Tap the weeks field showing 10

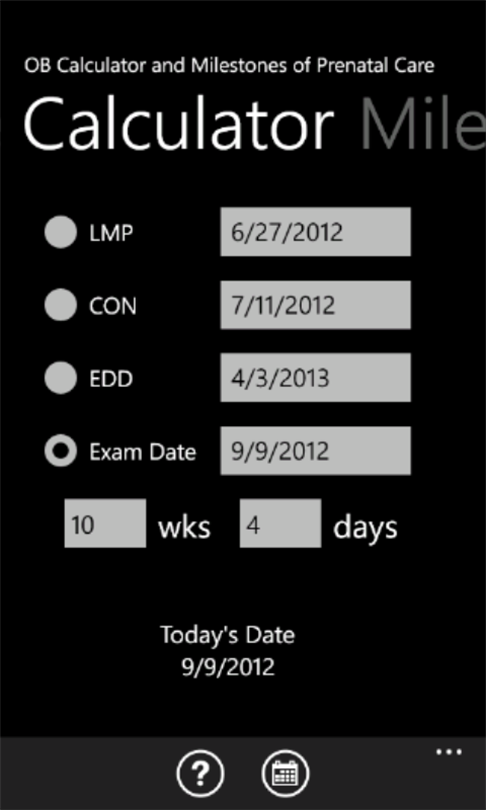click(x=105, y=523)
